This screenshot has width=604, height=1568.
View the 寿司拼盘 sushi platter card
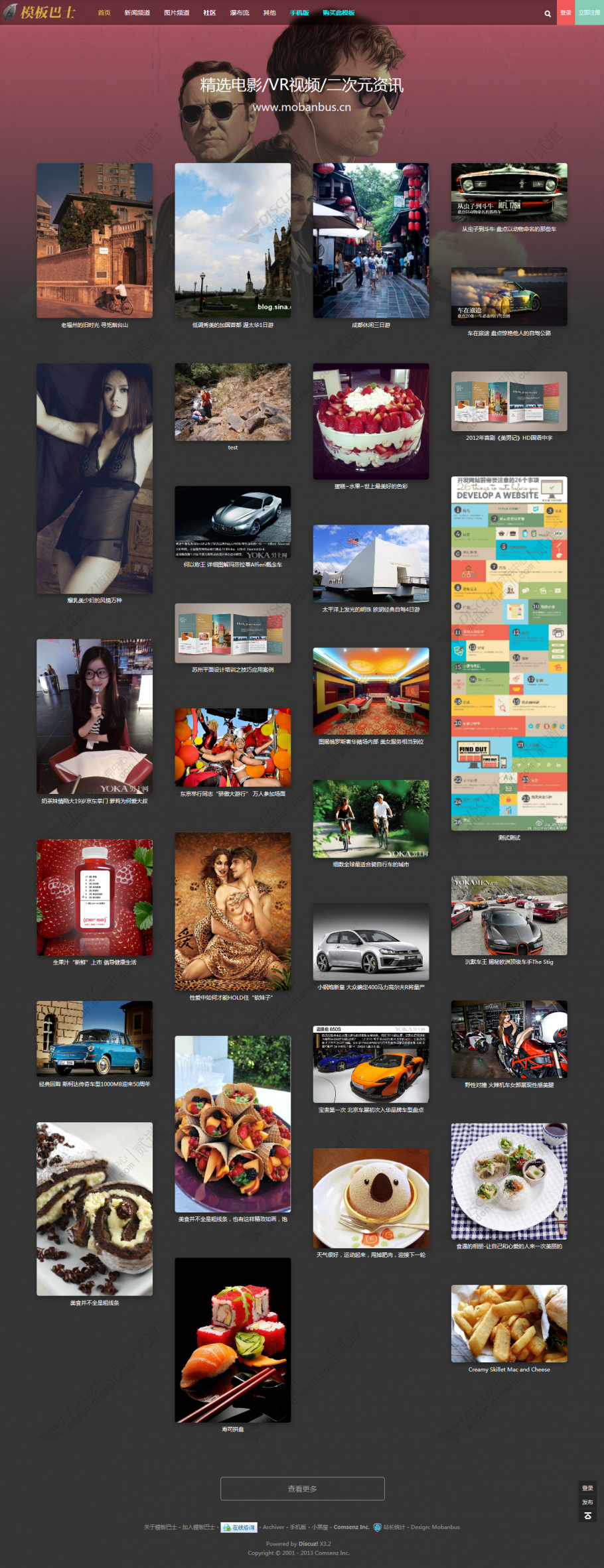[x=232, y=1340]
